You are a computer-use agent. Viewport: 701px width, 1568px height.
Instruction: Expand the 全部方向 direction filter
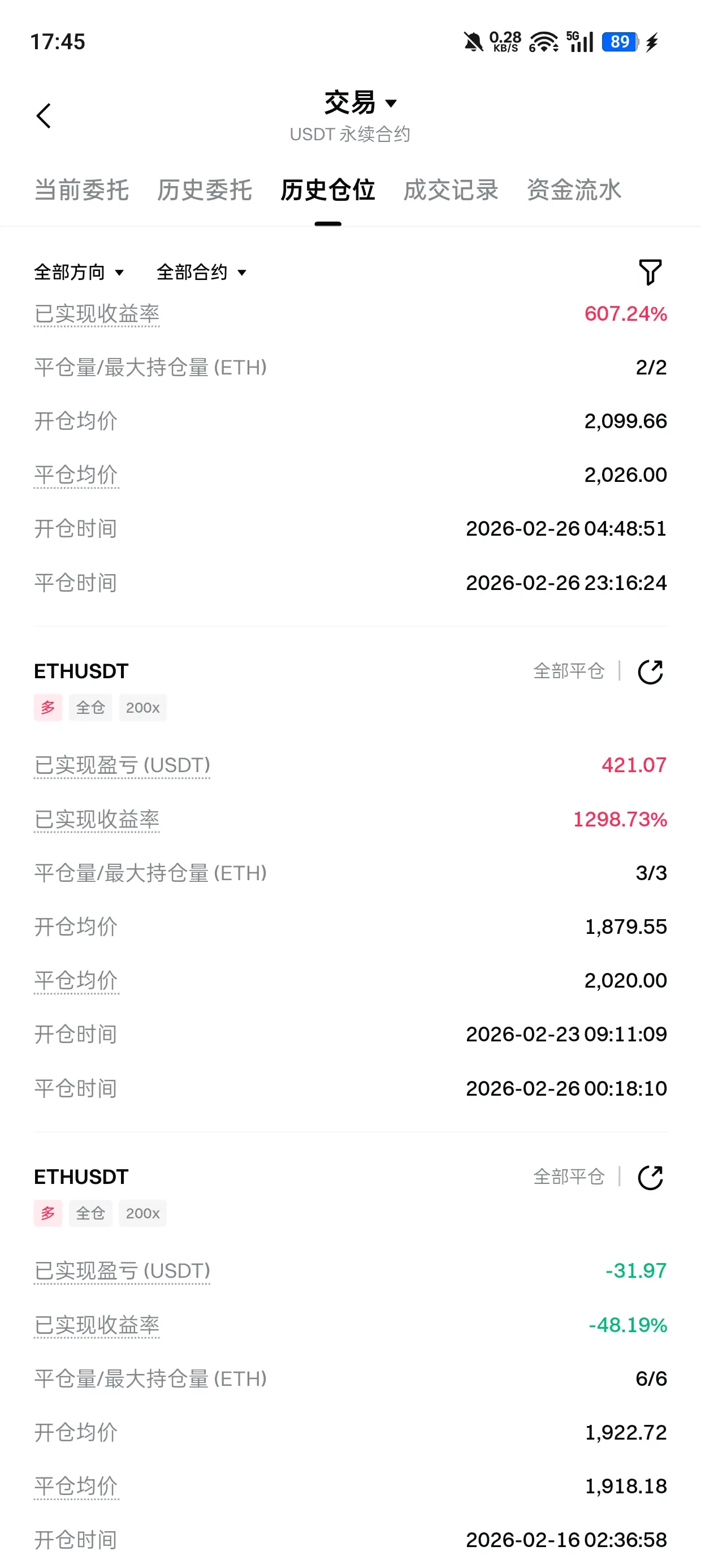tap(79, 272)
